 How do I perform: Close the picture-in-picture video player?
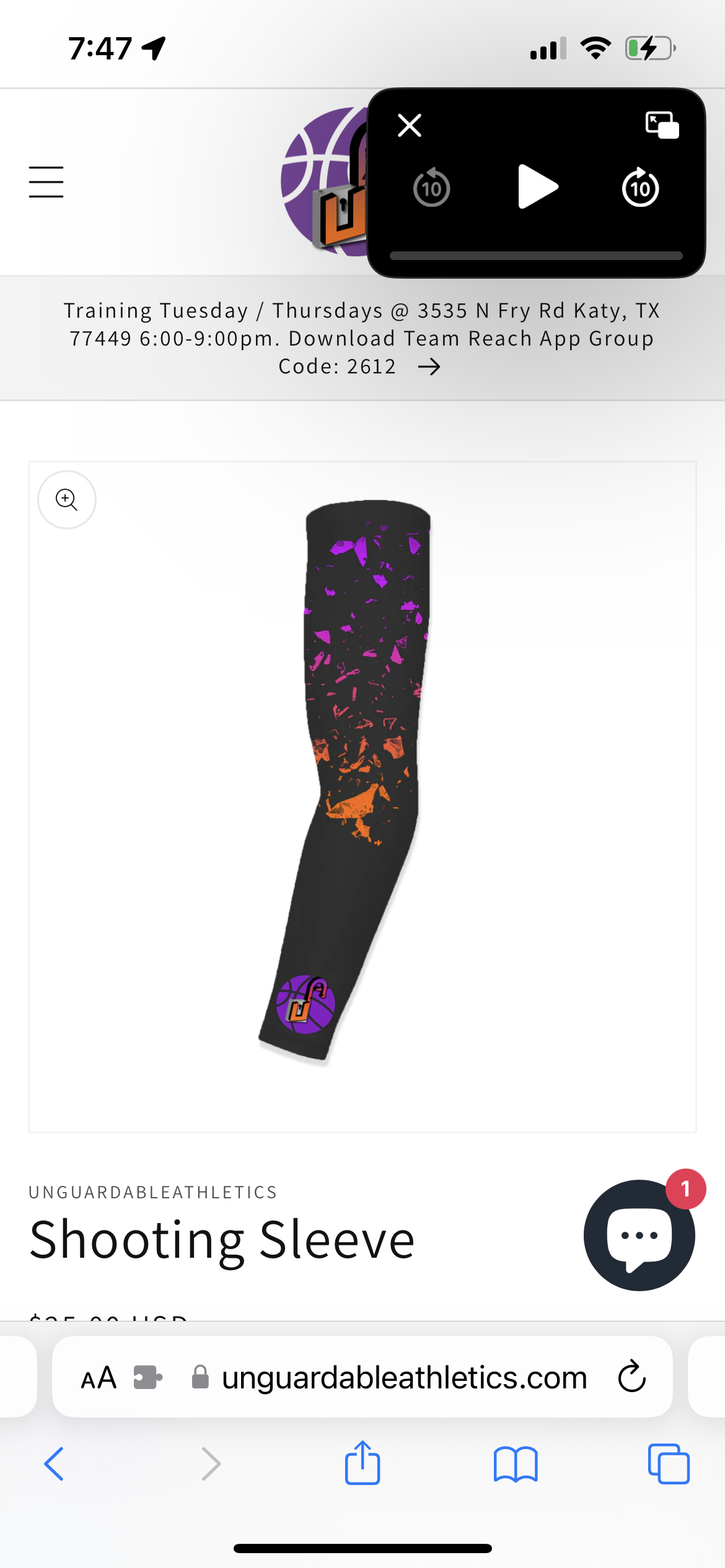(x=410, y=125)
